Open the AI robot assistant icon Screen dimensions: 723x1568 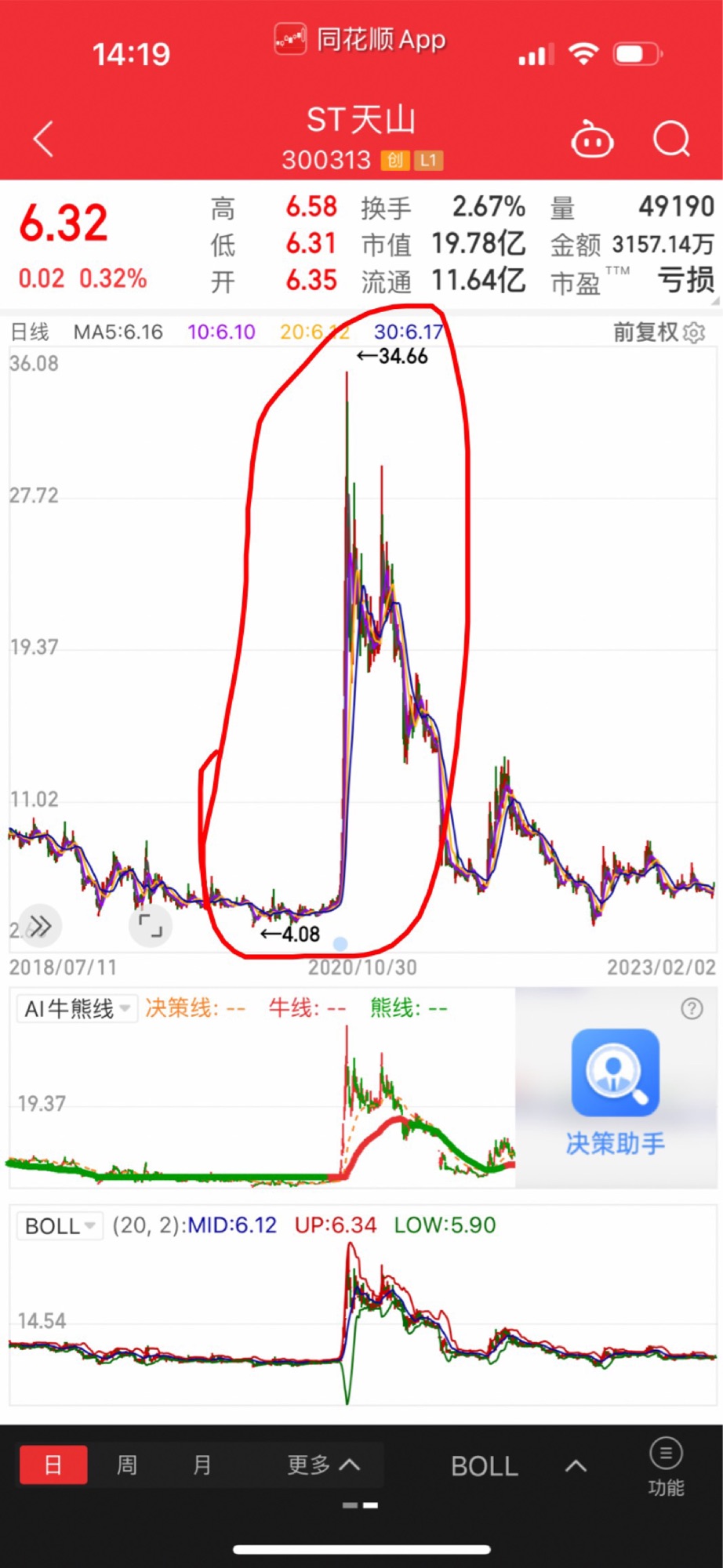(x=592, y=141)
